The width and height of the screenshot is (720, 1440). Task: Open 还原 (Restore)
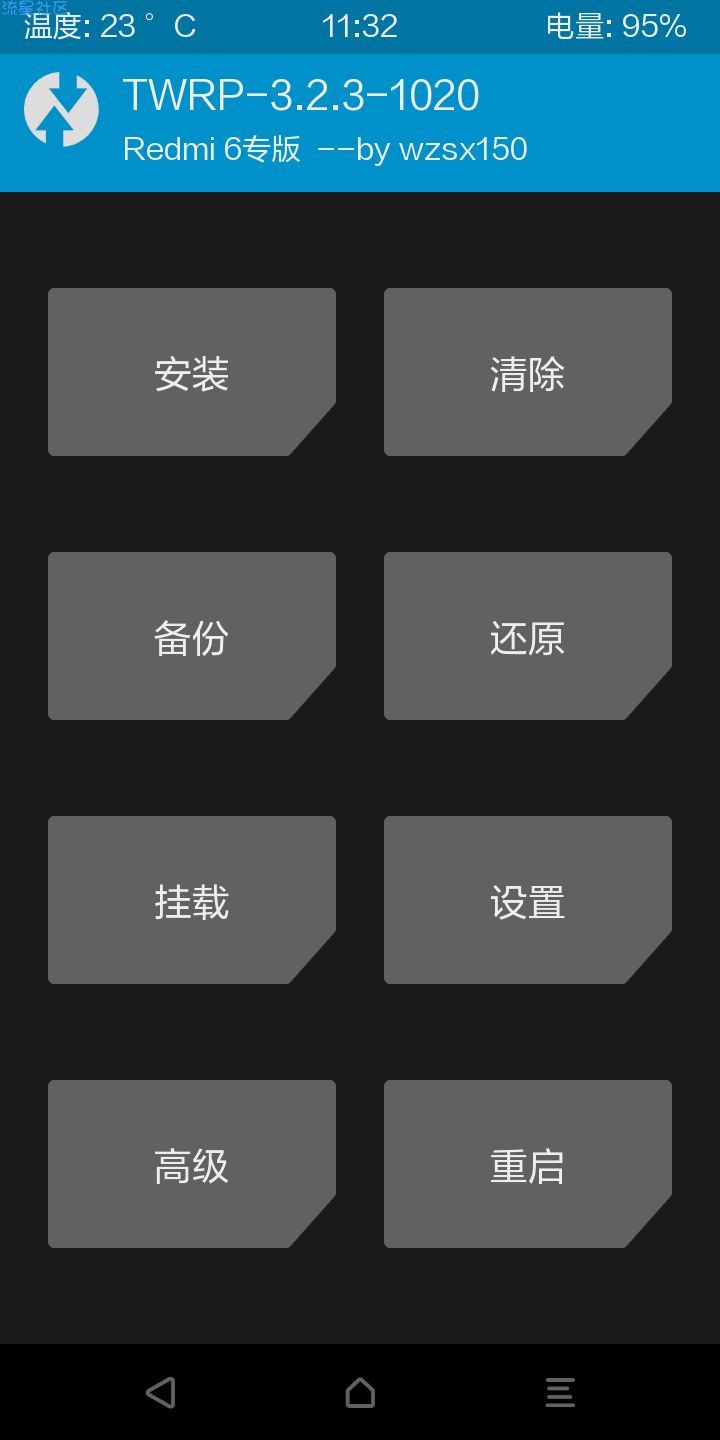[527, 636]
